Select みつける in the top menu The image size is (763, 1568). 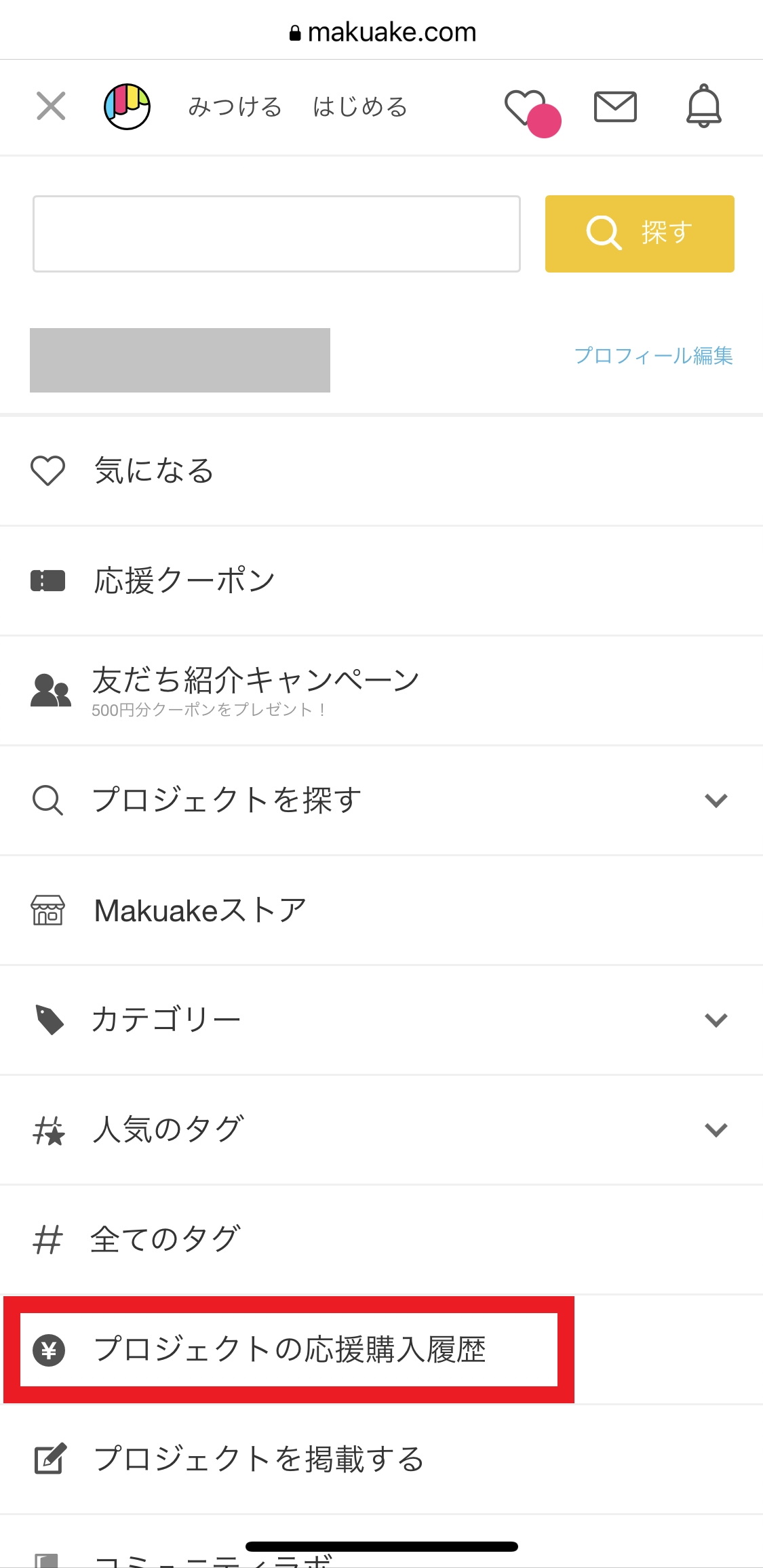click(x=235, y=106)
